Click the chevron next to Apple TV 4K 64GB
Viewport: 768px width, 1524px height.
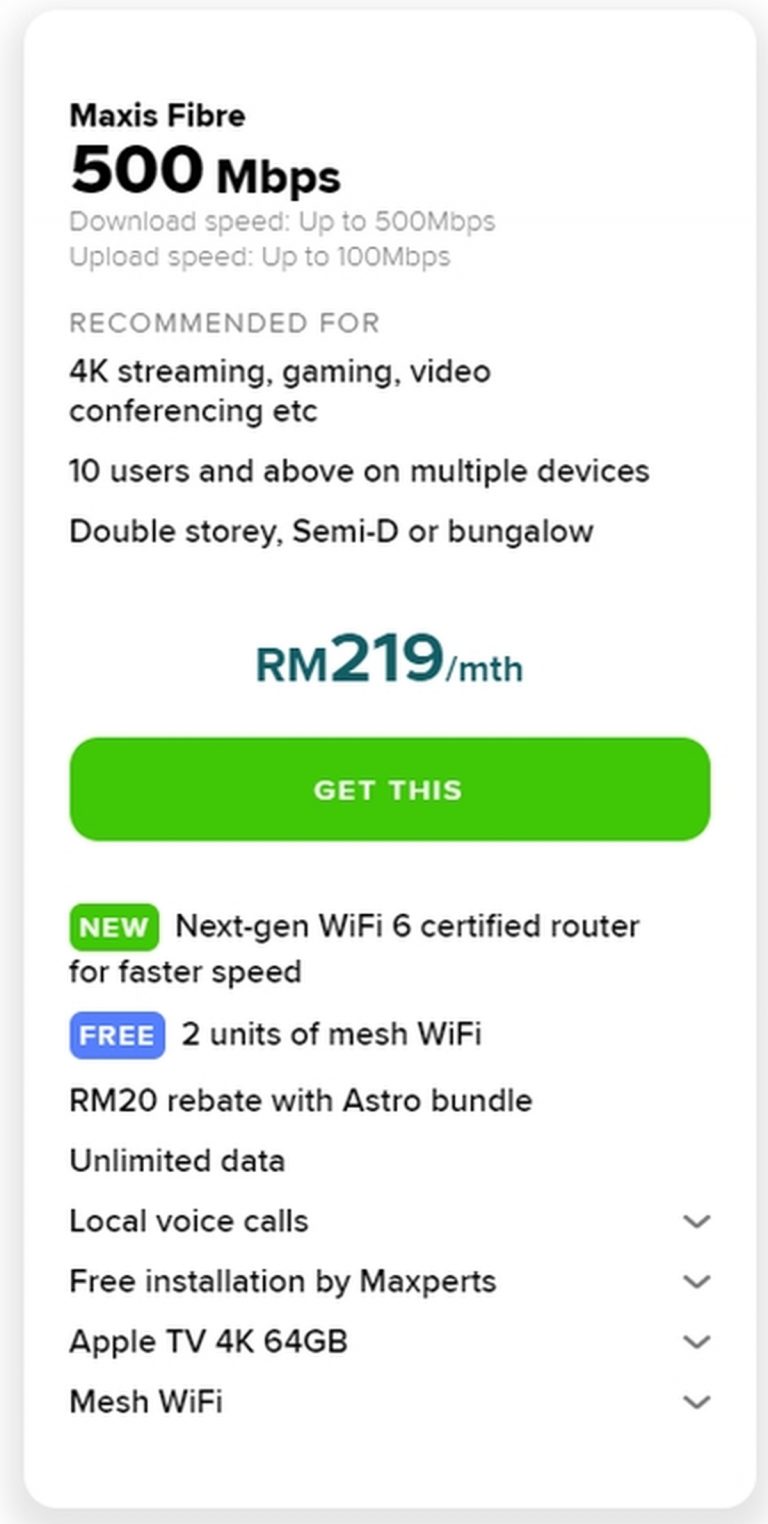[695, 1341]
